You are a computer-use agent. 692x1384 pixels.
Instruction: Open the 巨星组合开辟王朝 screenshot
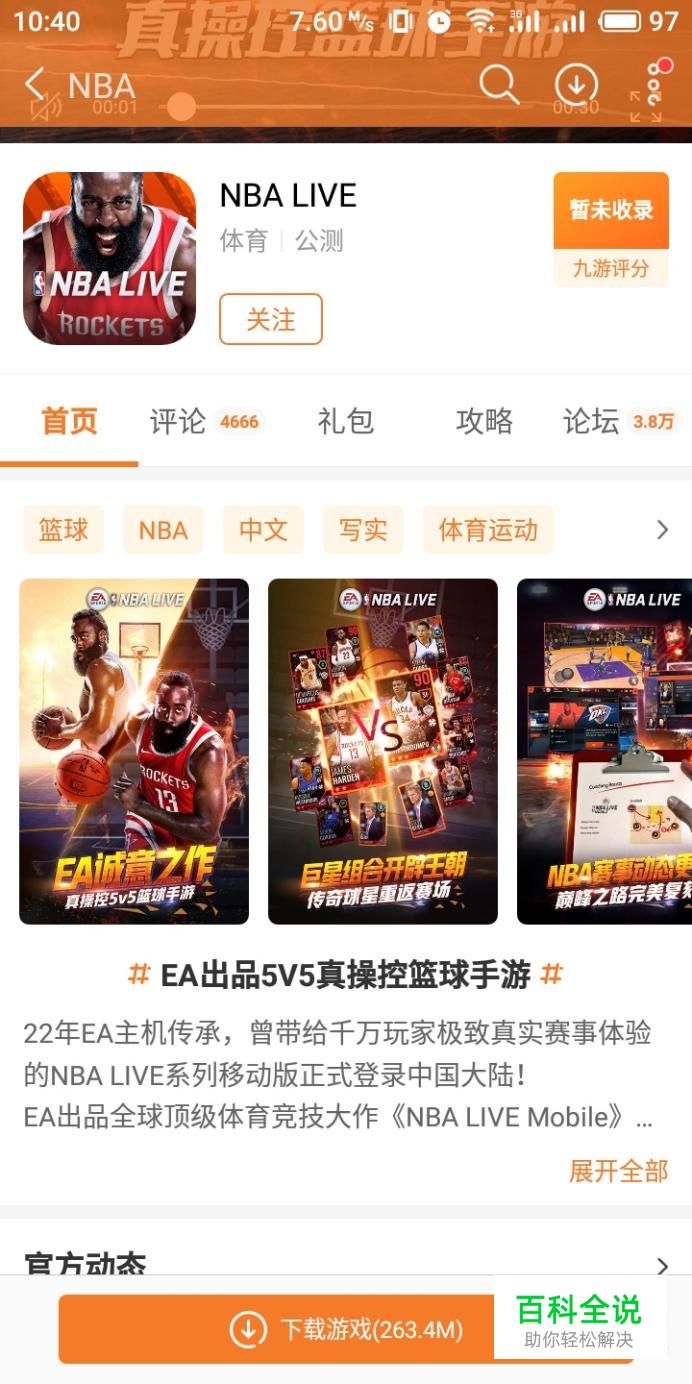[382, 751]
